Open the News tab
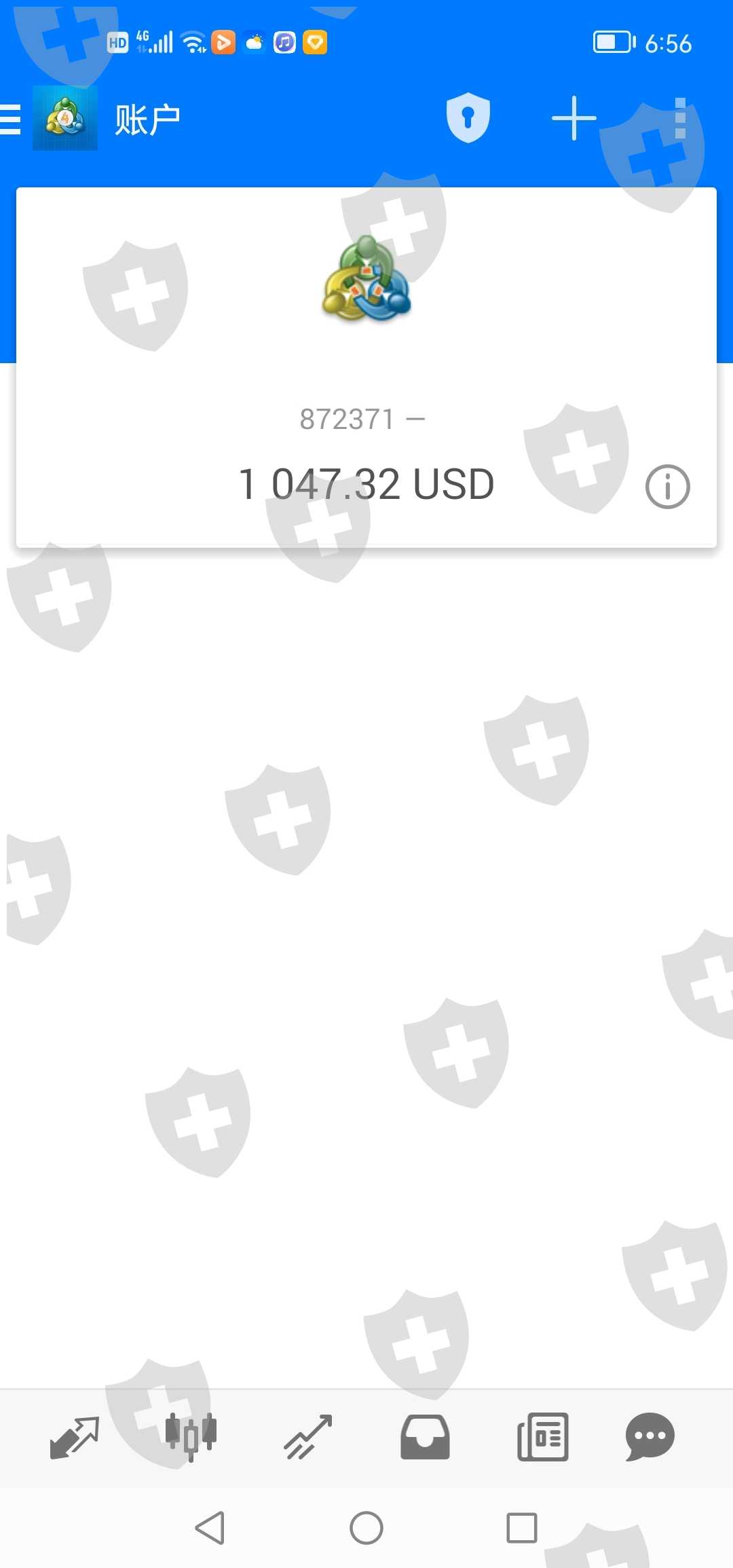 (542, 1436)
